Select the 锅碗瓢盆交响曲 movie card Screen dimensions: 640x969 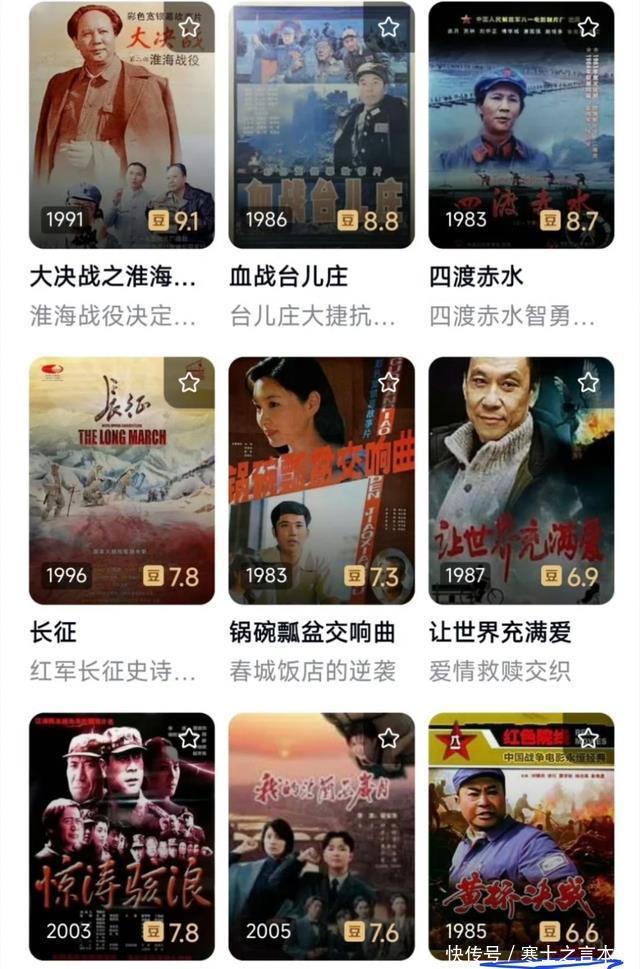(321, 480)
